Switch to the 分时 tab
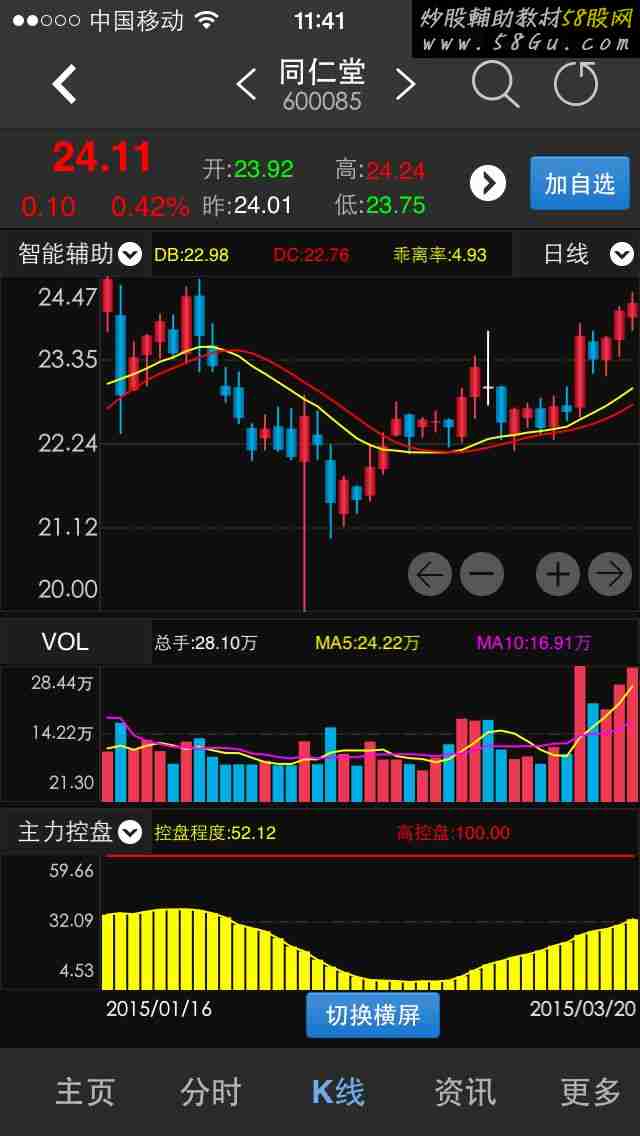This screenshot has height=1136, width=640. (211, 1092)
